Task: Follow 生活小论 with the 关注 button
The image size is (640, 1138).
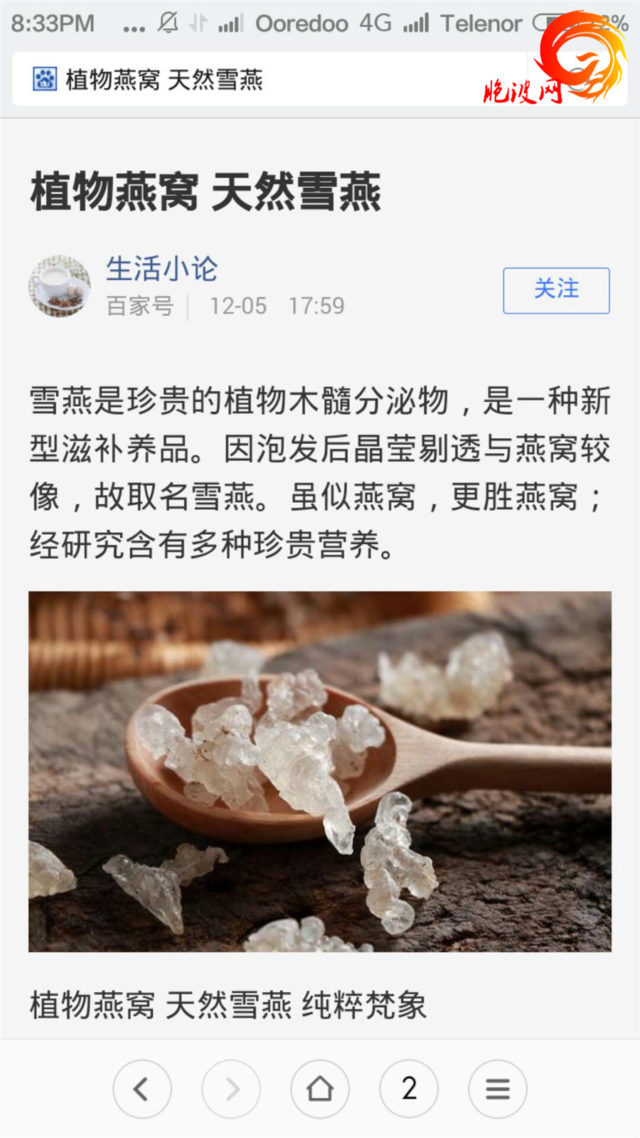Action: coord(556,290)
